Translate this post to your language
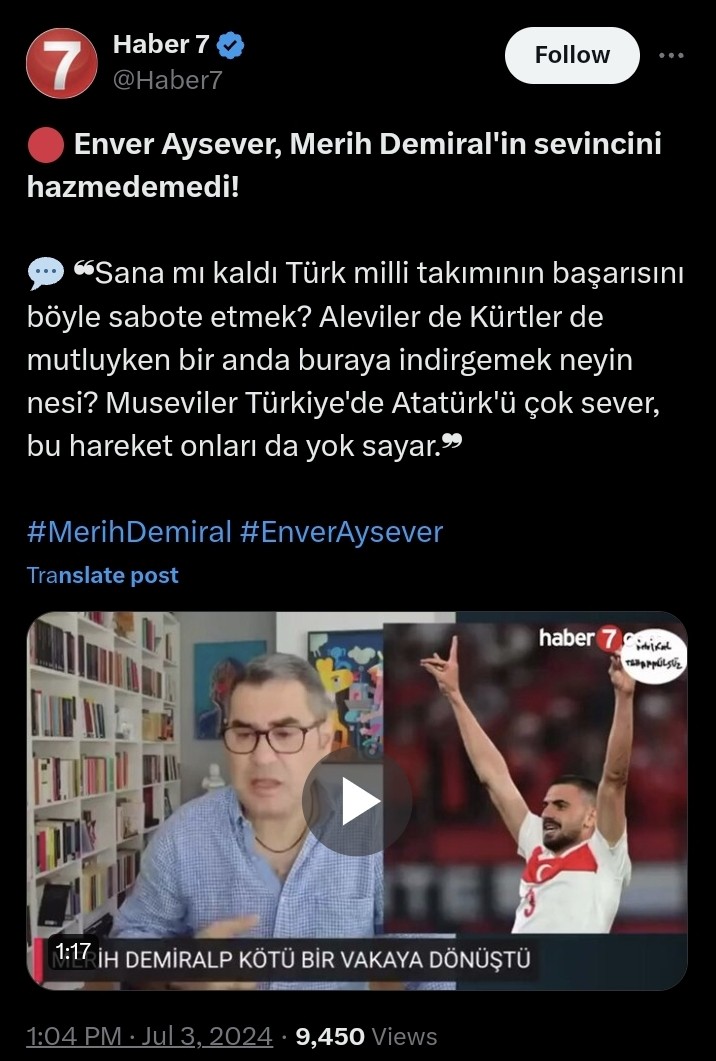The image size is (716, 1061). (x=102, y=575)
